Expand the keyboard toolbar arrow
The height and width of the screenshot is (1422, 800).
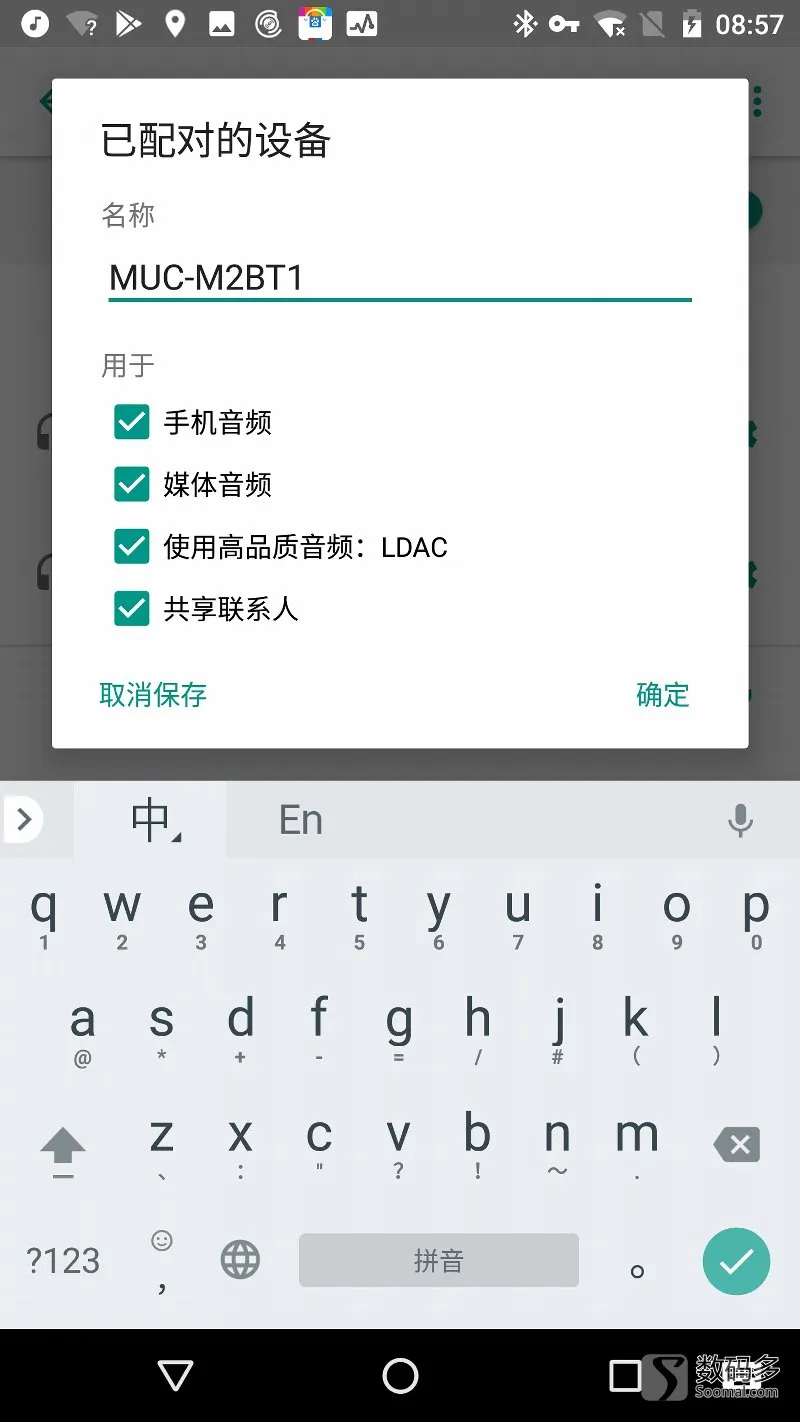click(25, 821)
